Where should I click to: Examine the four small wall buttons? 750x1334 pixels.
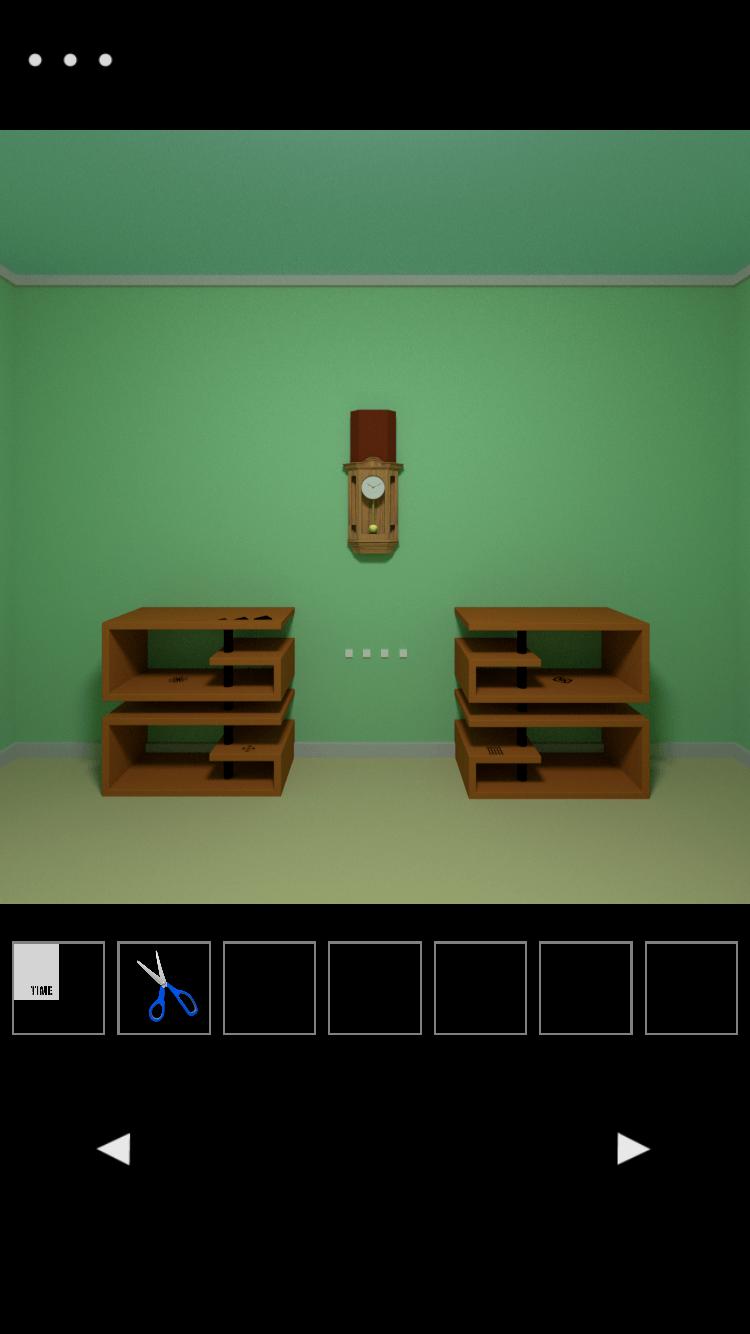[x=376, y=653]
